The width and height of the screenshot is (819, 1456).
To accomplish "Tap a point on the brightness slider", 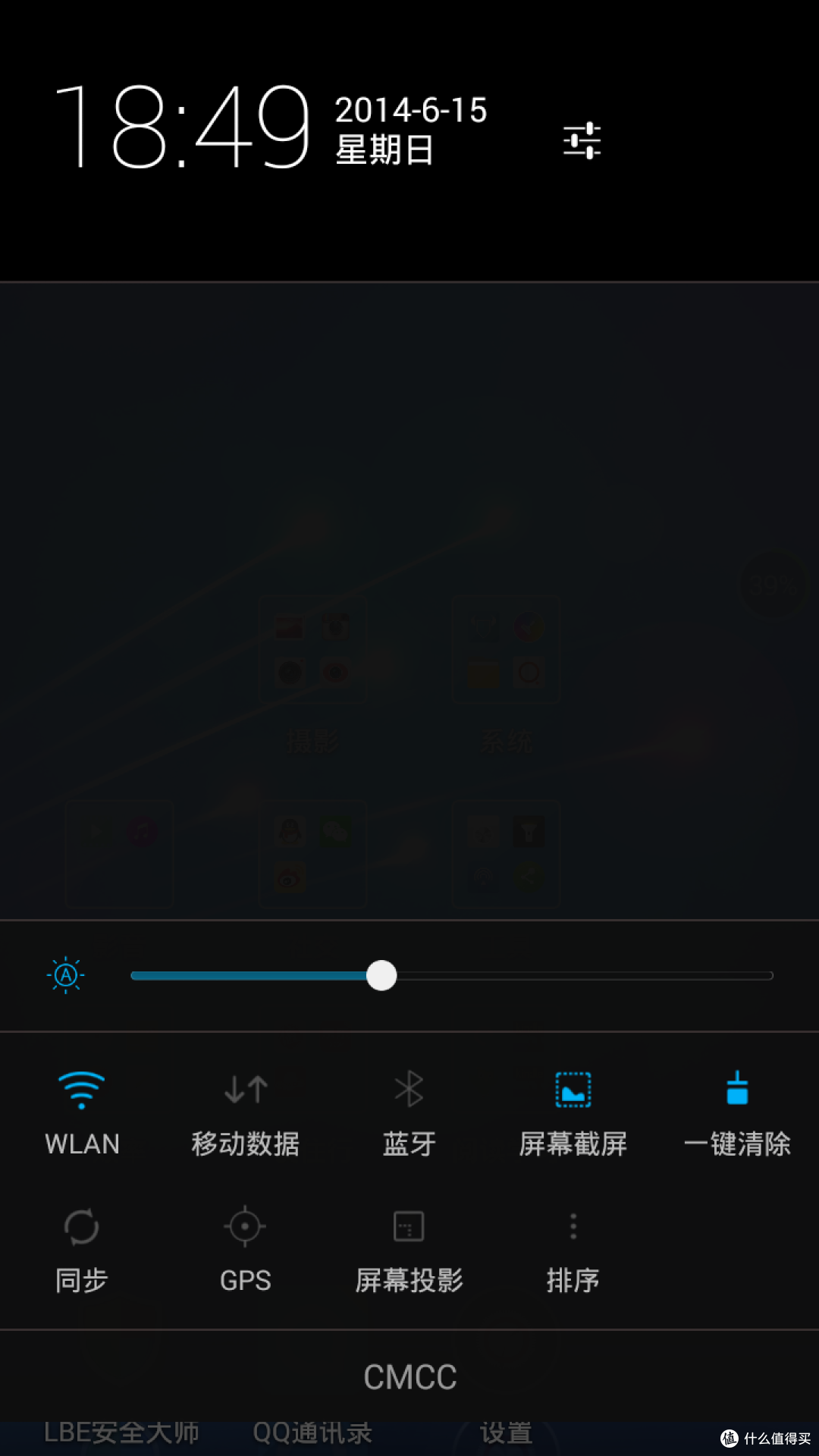I will coord(451,976).
